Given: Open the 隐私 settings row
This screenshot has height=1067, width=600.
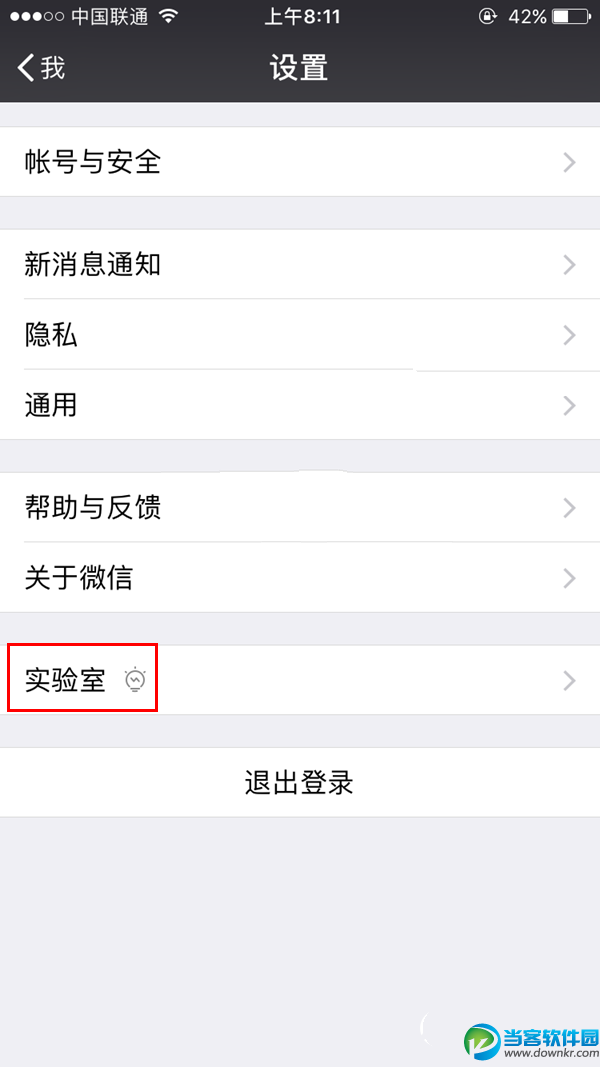Looking at the screenshot, I should point(300,335).
